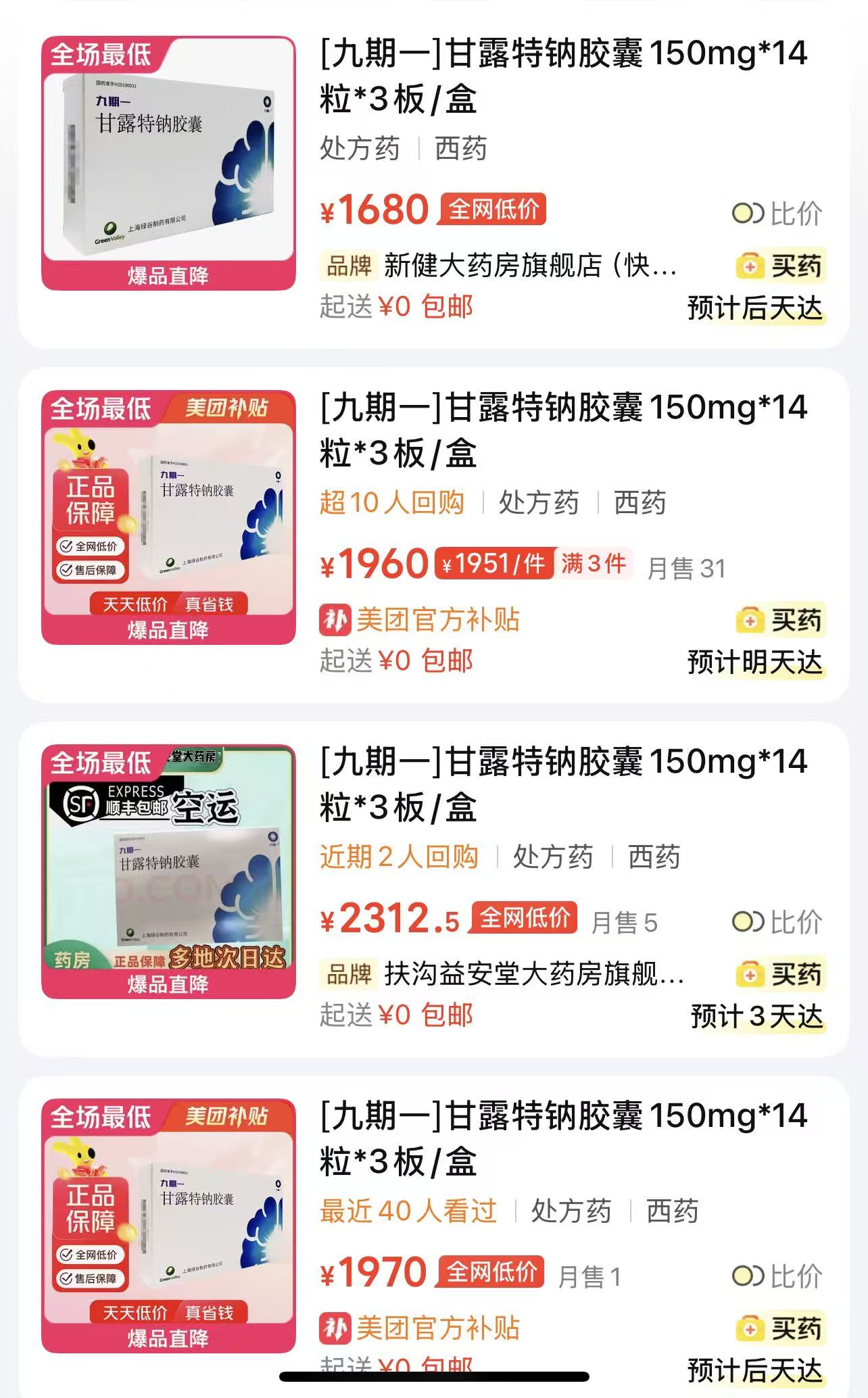Tap 买药 for 扶沟益安堂大药房旗舰店
Viewport: 868px width, 1398px height.
click(781, 974)
